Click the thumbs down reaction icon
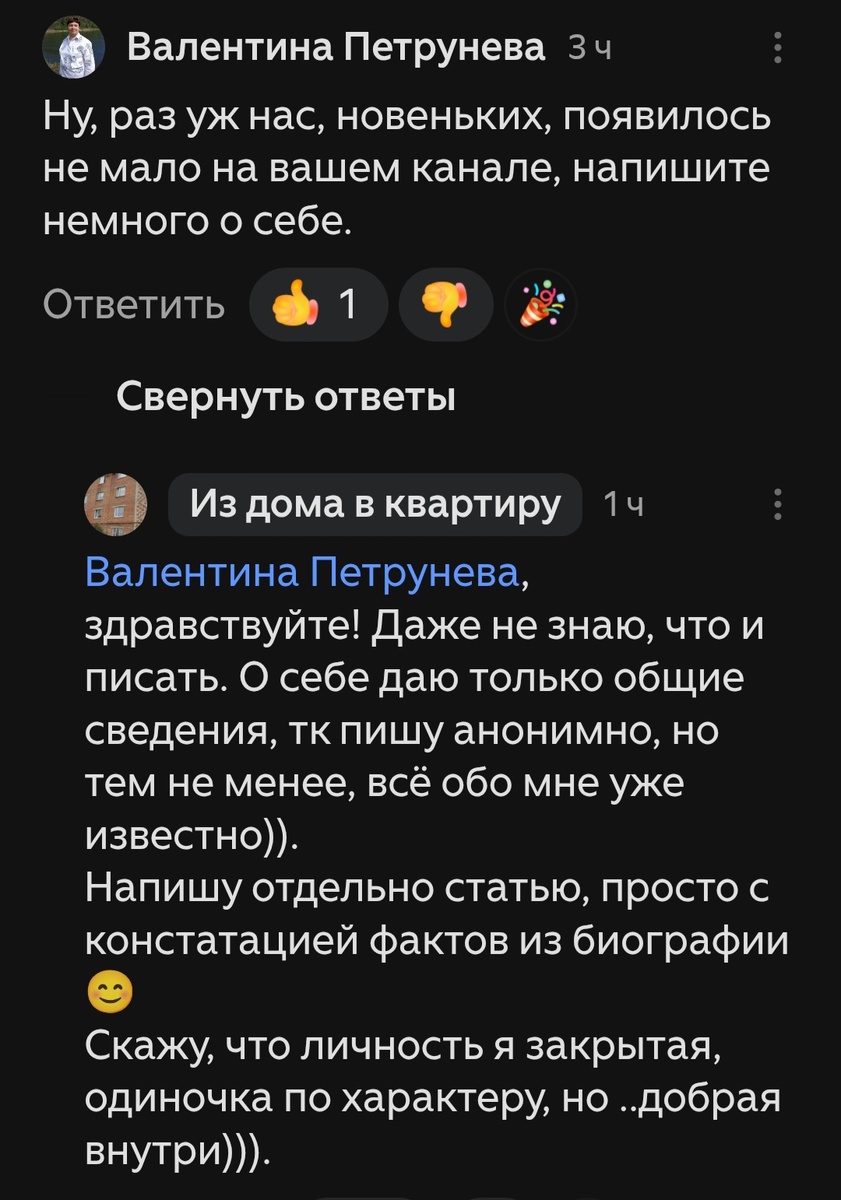841x1200 pixels. [442, 303]
